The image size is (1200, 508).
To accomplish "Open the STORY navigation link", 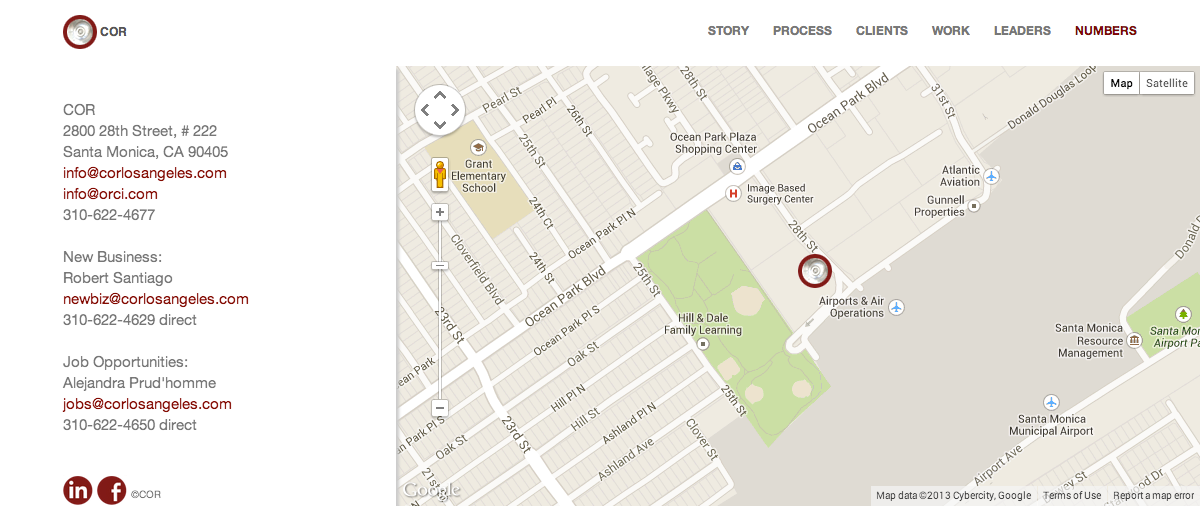I will pyautogui.click(x=728, y=31).
